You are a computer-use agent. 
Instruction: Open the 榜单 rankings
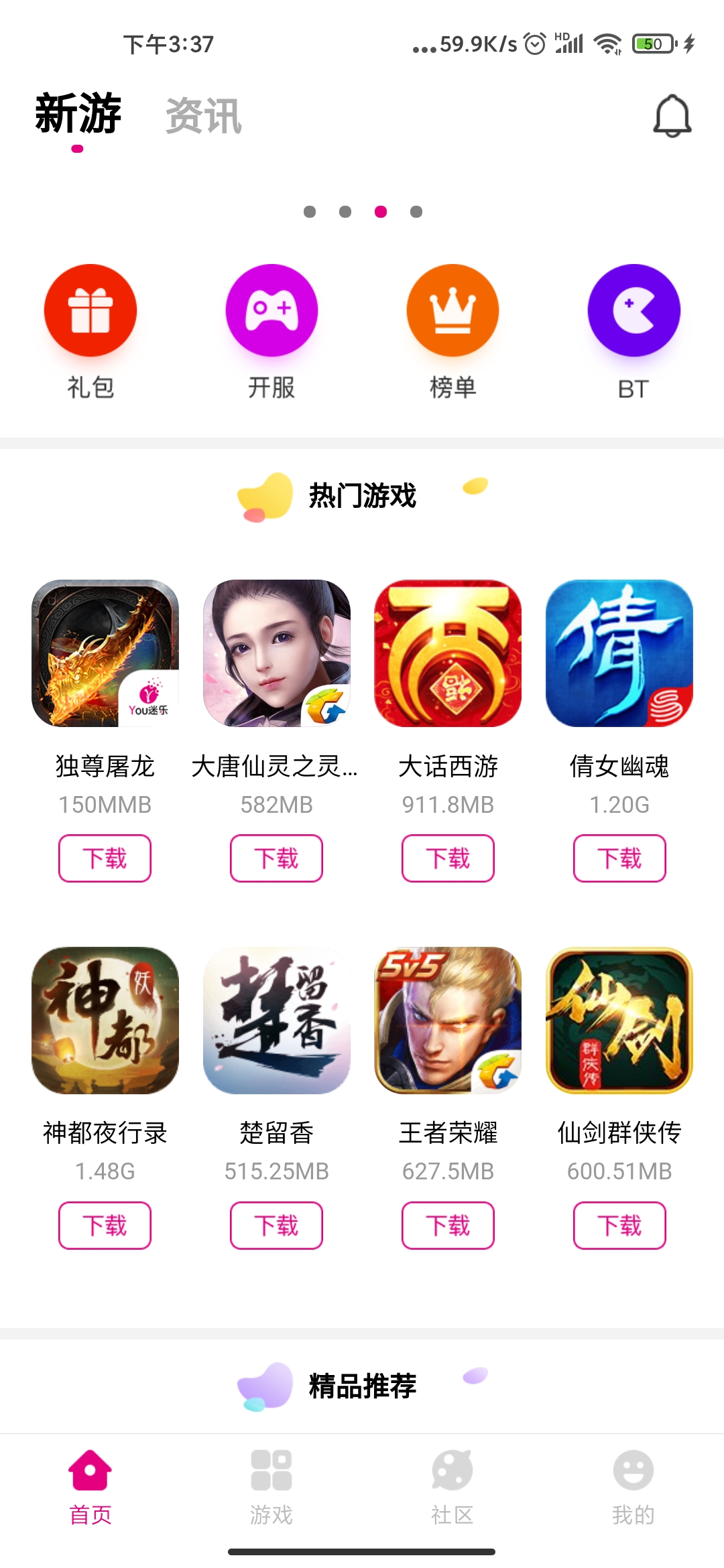(x=452, y=311)
